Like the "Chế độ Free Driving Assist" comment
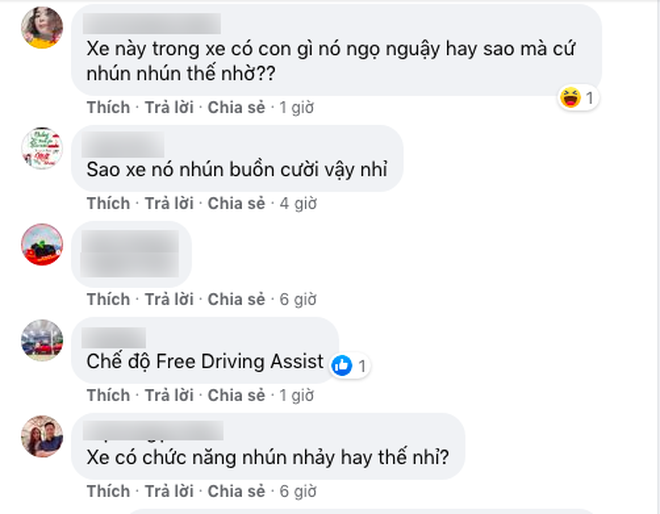 coord(108,395)
